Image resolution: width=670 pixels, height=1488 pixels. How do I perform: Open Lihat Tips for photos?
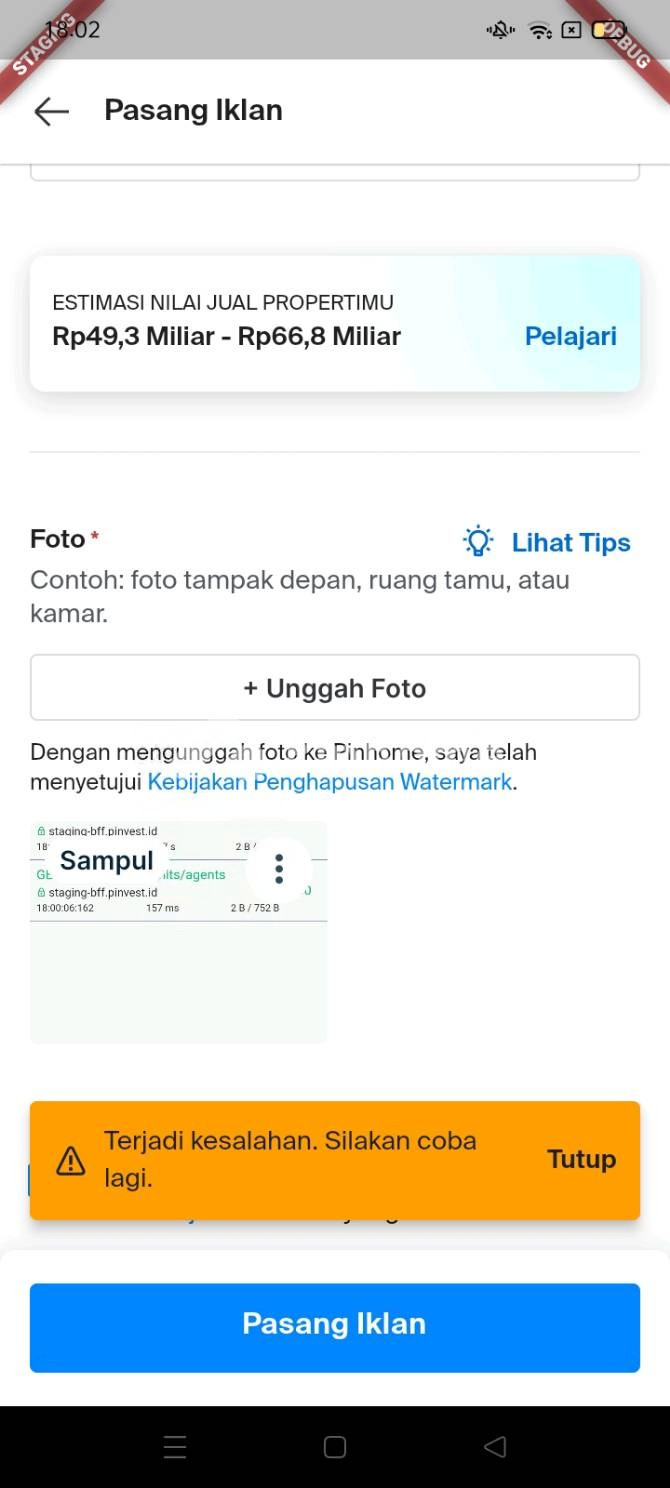[x=548, y=542]
